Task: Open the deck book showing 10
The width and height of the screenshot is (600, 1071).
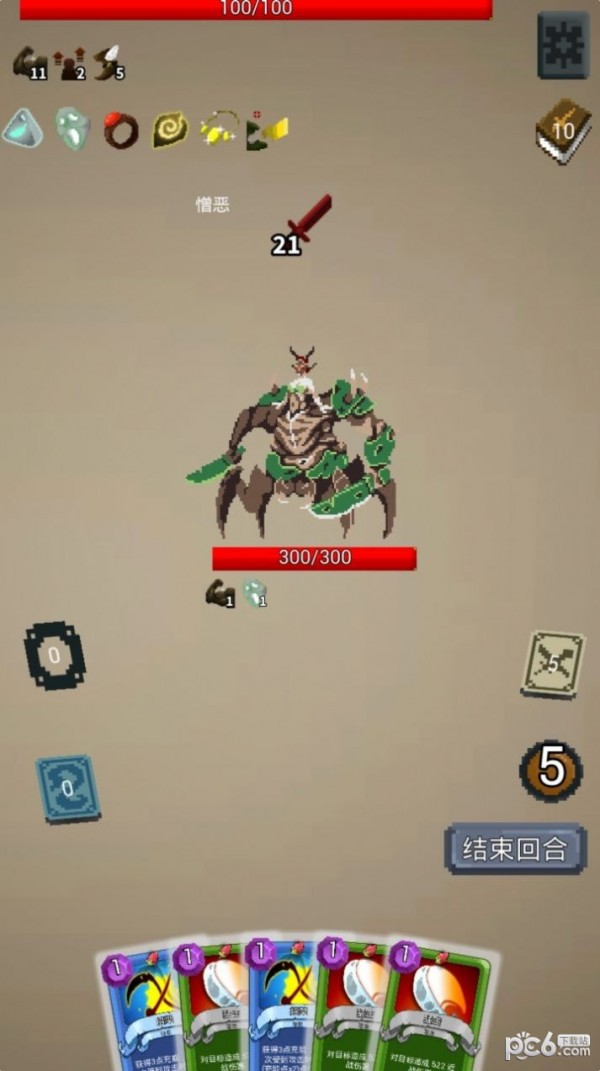Action: tap(563, 131)
